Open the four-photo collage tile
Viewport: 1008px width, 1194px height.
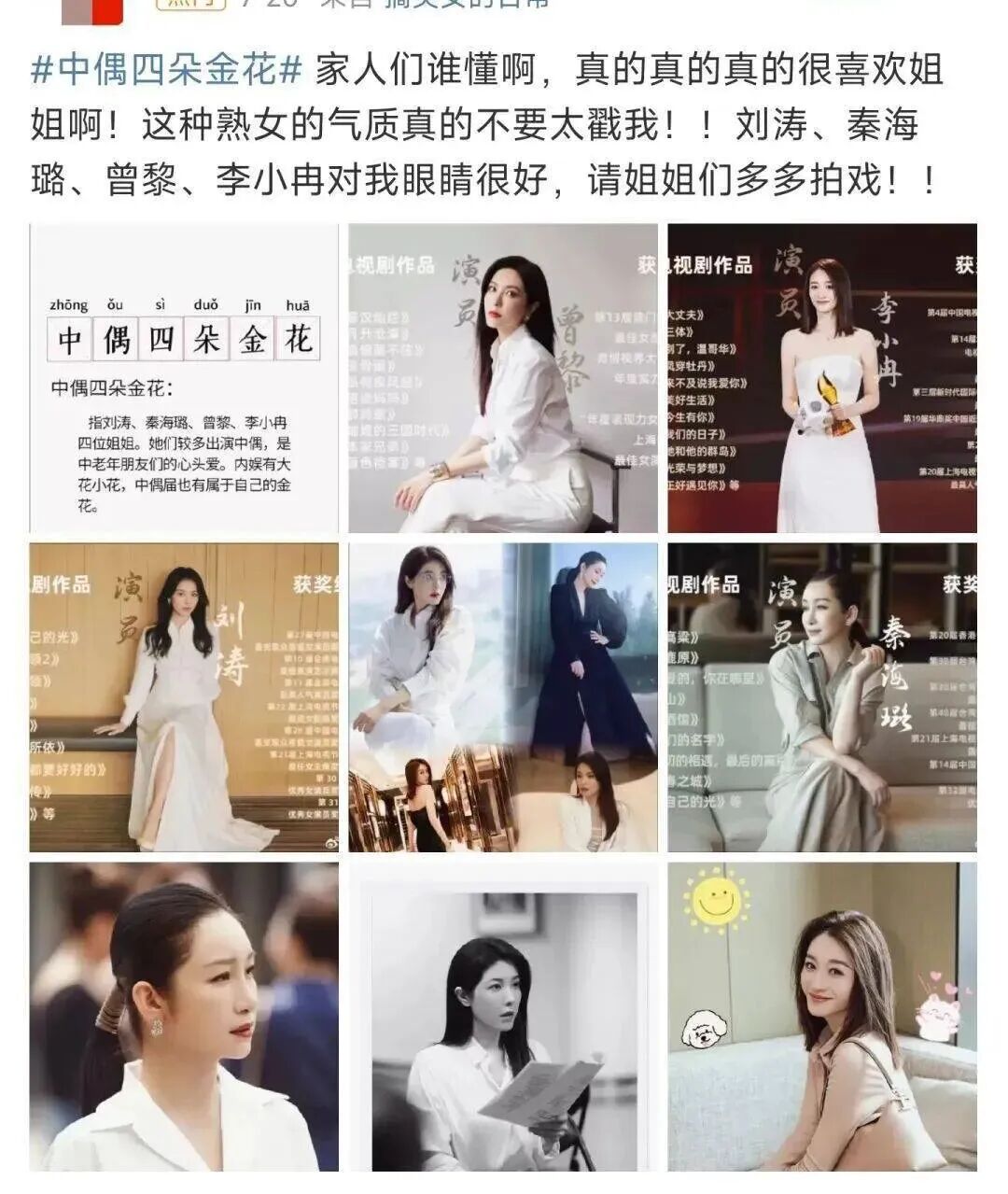tap(503, 697)
